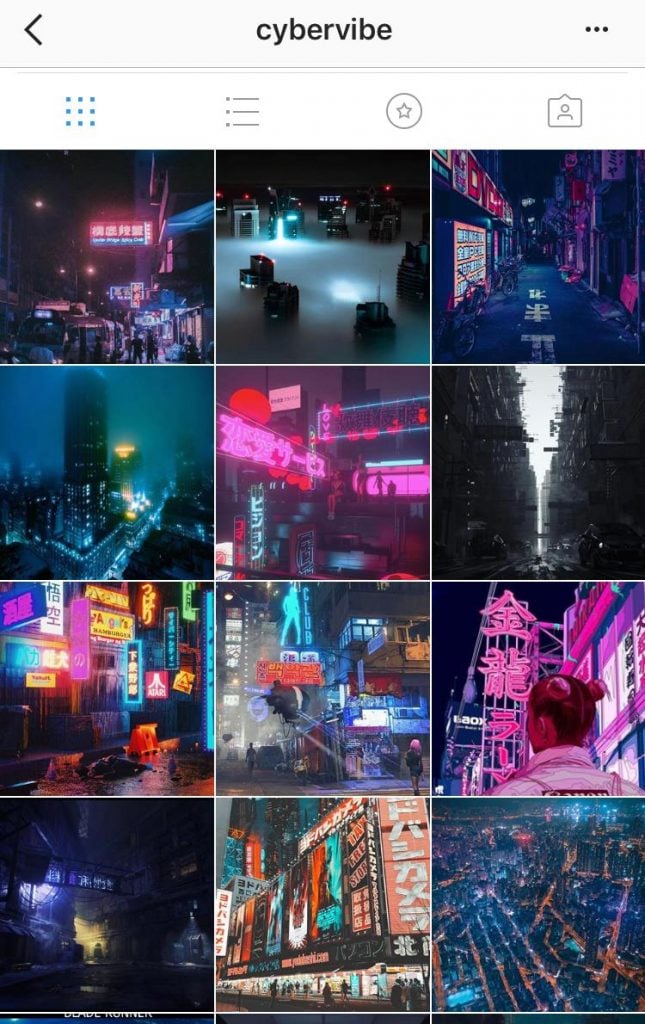The width and height of the screenshot is (645, 1024).
Task: Open the aerial night city view post
Action: coord(538,904)
